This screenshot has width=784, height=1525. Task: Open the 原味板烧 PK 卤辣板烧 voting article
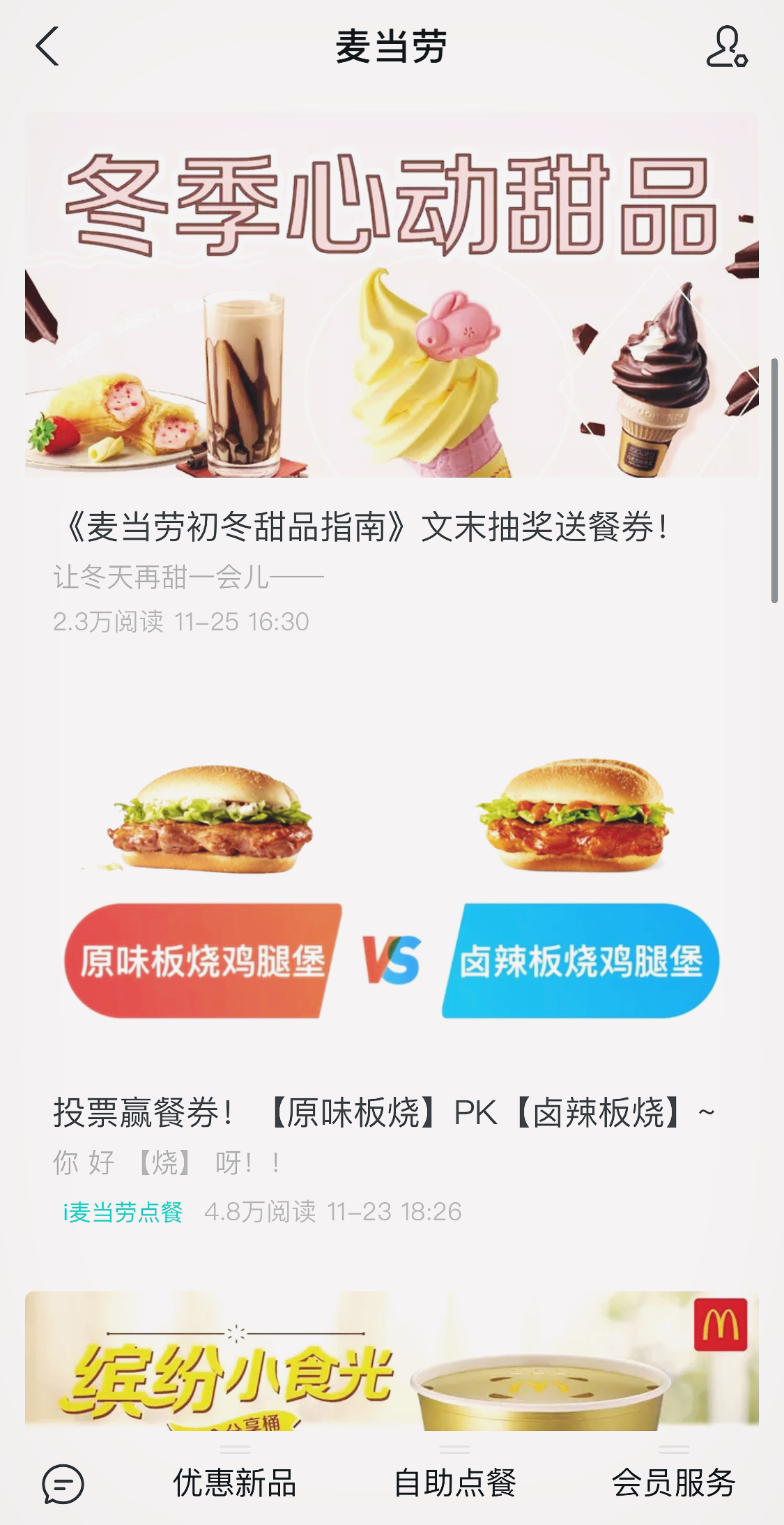pyautogui.click(x=384, y=1111)
